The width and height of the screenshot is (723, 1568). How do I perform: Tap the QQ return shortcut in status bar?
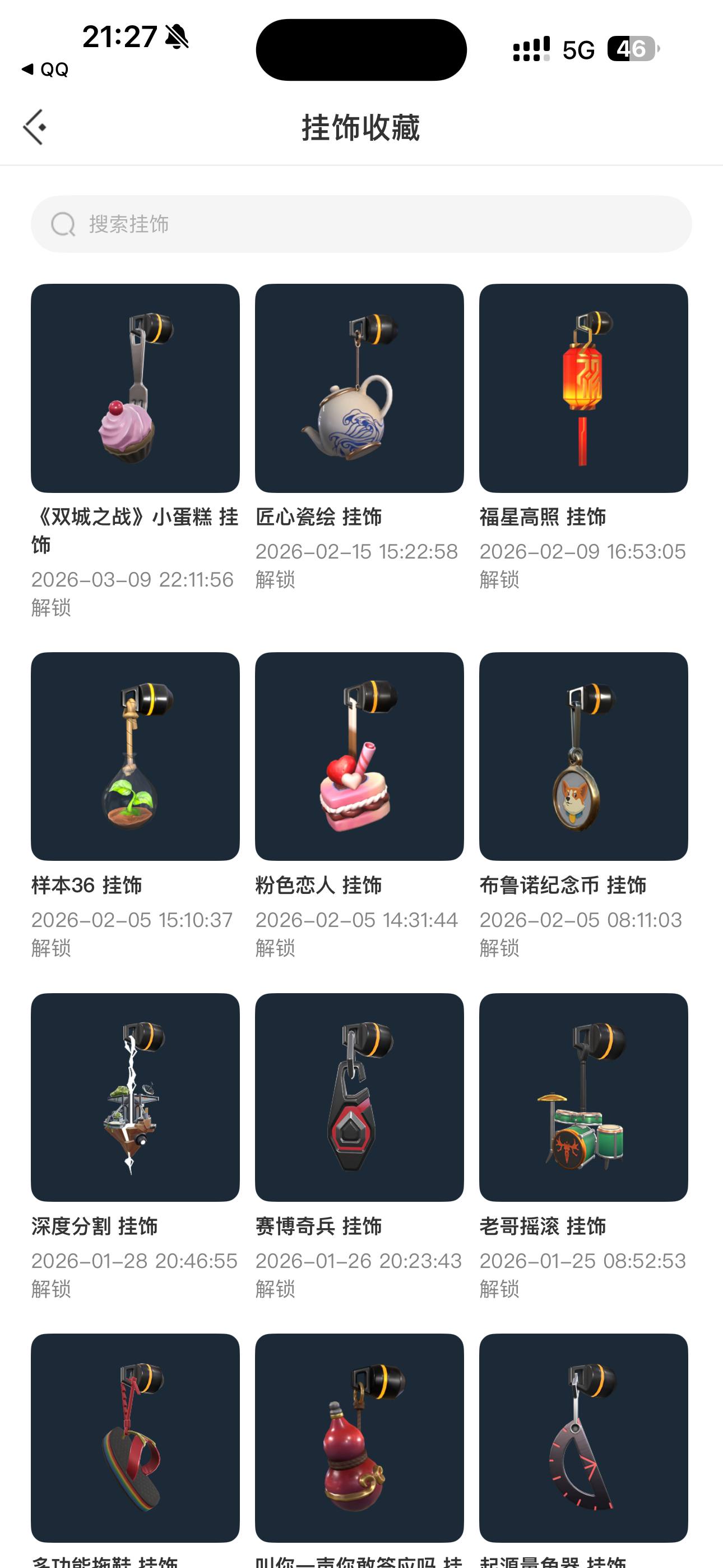point(45,70)
